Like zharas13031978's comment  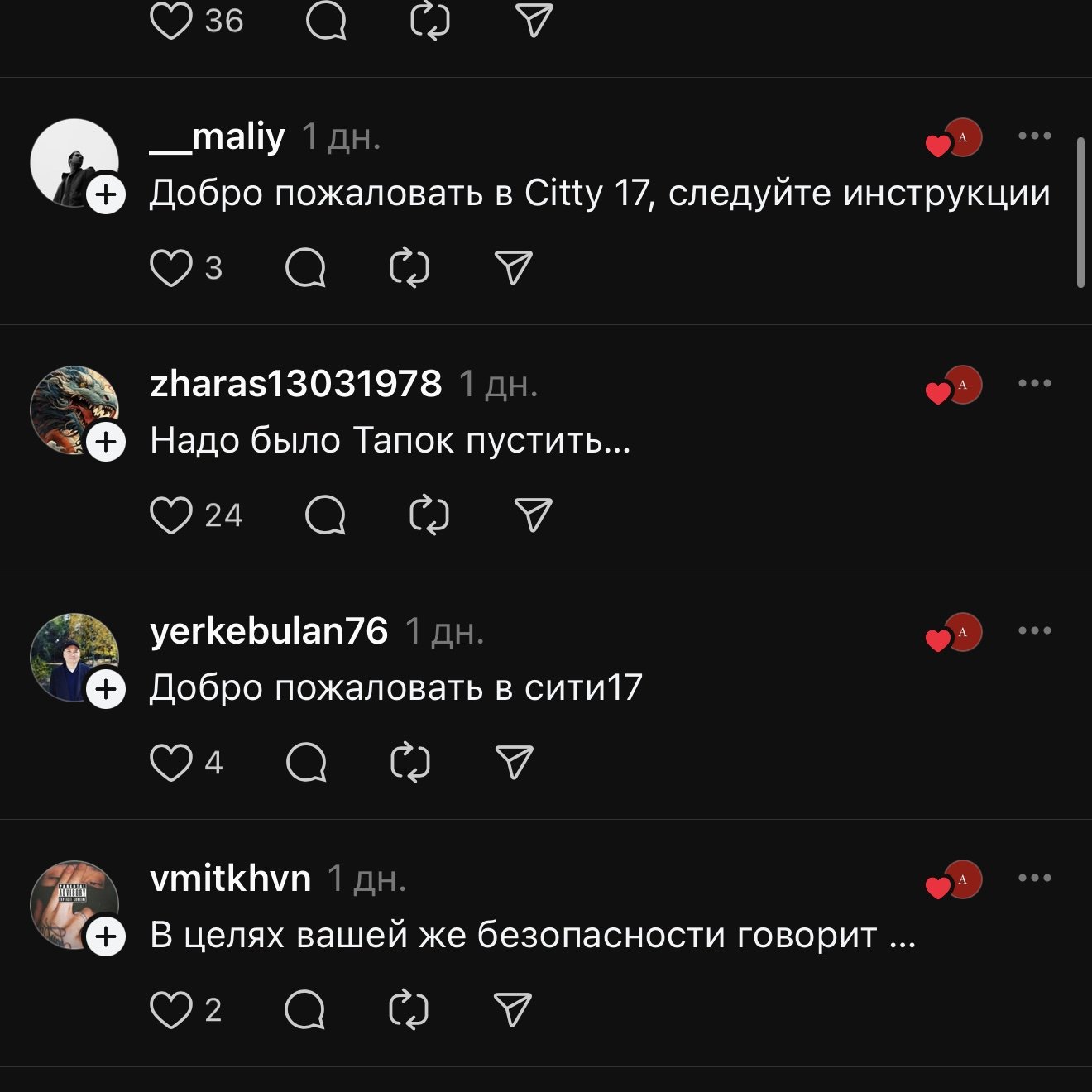pyautogui.click(x=170, y=515)
